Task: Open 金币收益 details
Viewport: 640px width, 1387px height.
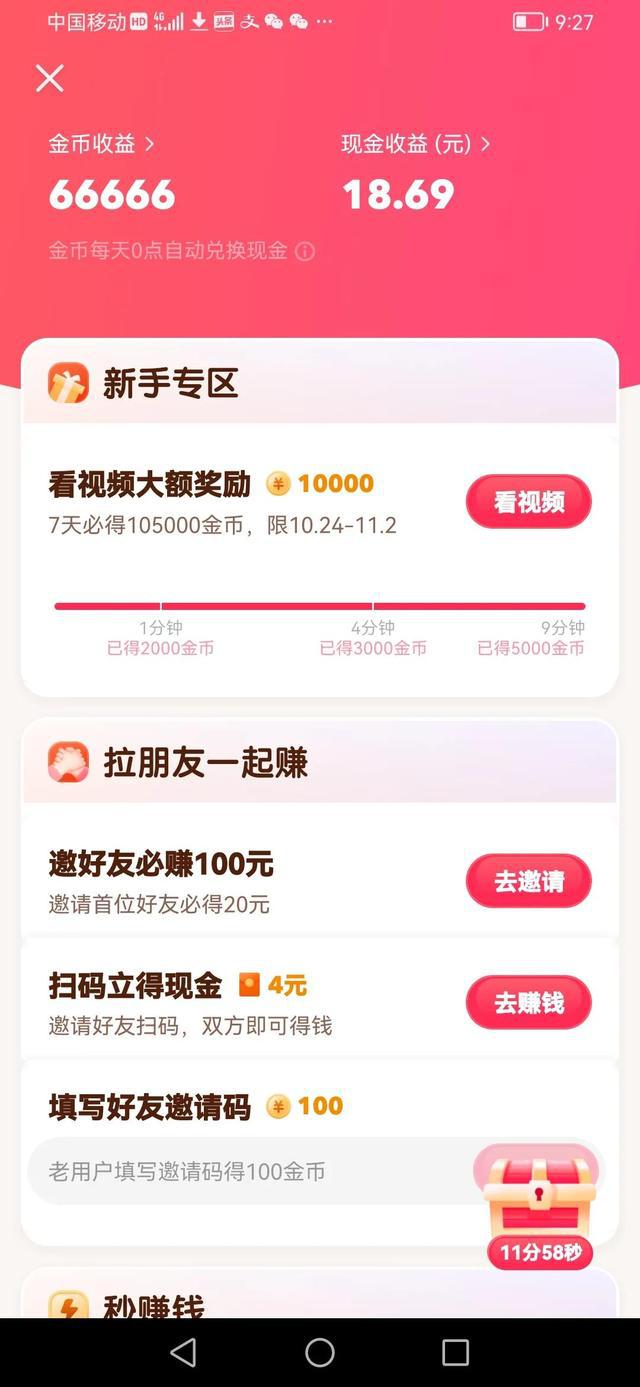Action: coord(101,144)
